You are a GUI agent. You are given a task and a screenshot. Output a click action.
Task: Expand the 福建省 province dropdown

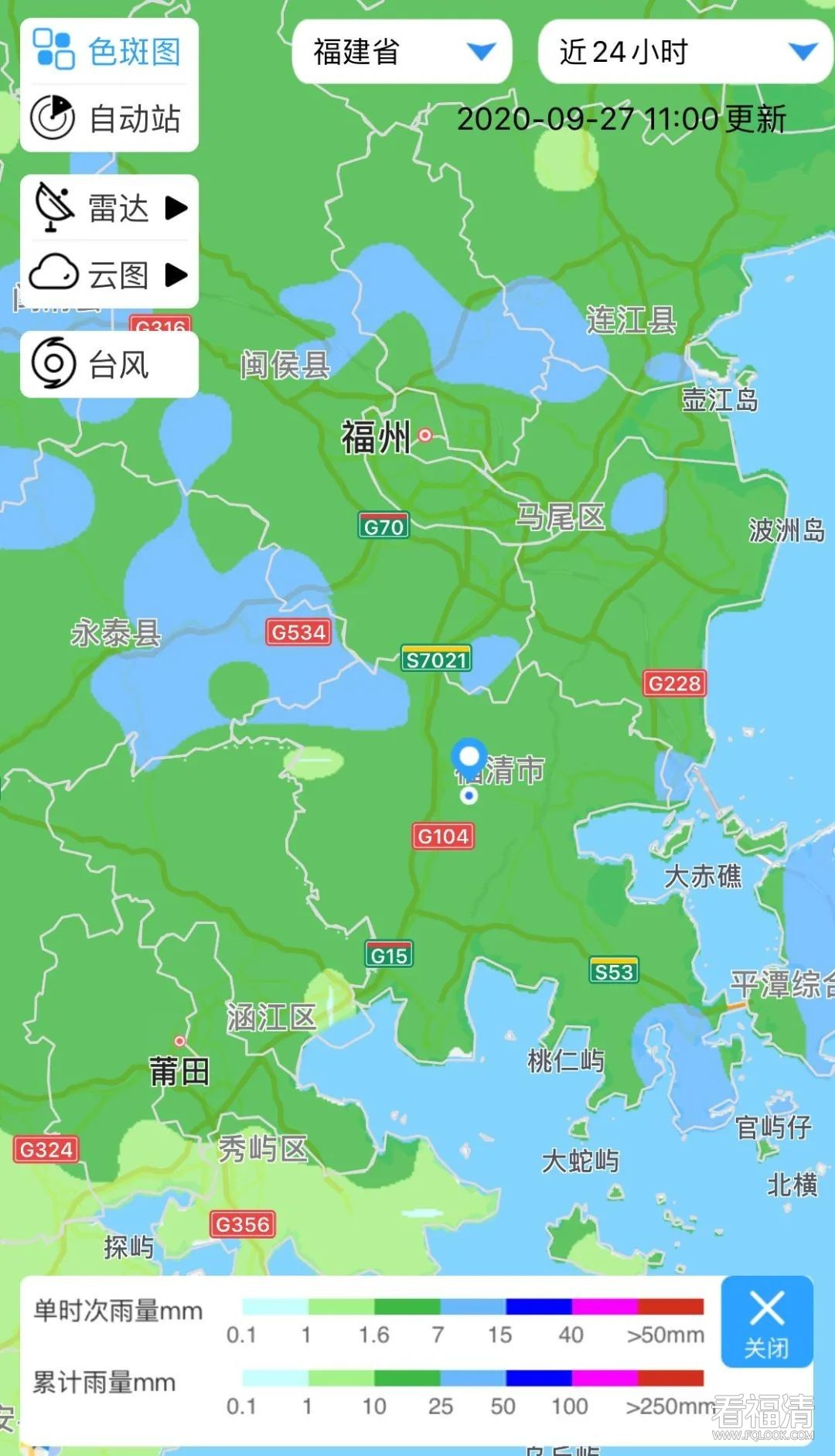click(x=402, y=52)
